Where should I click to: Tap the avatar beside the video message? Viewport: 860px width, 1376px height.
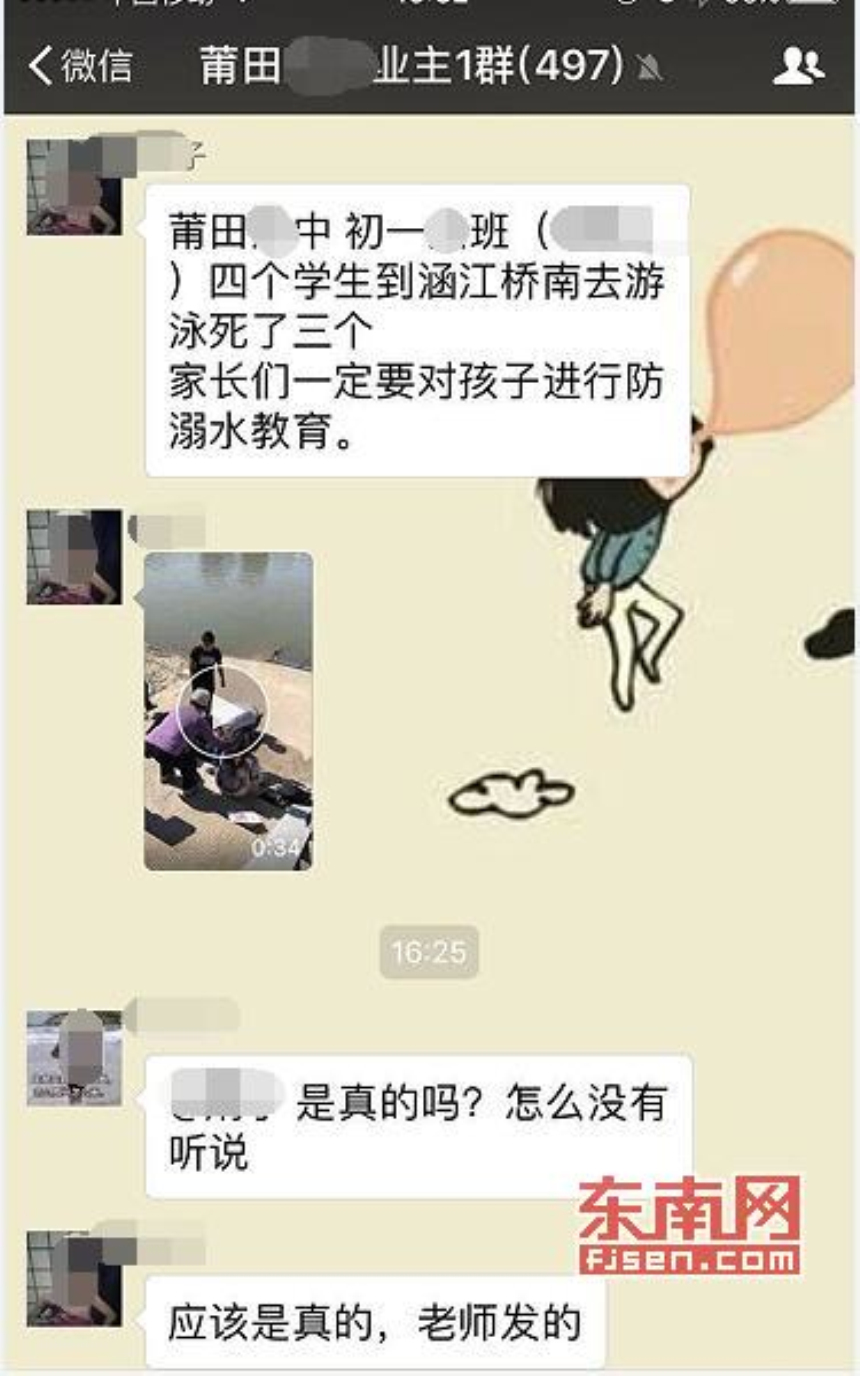point(74,557)
